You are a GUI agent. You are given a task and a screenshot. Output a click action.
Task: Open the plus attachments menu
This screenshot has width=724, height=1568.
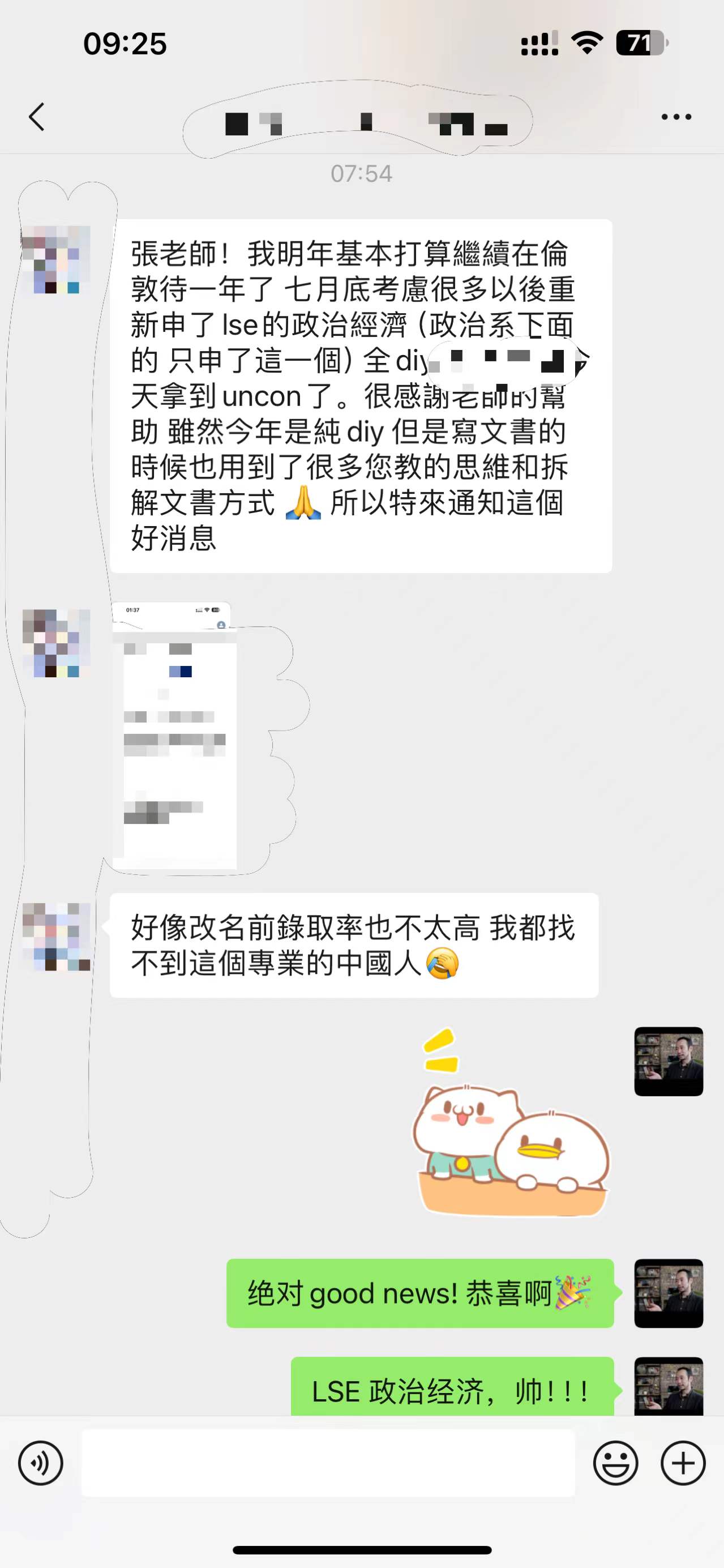click(x=683, y=1463)
